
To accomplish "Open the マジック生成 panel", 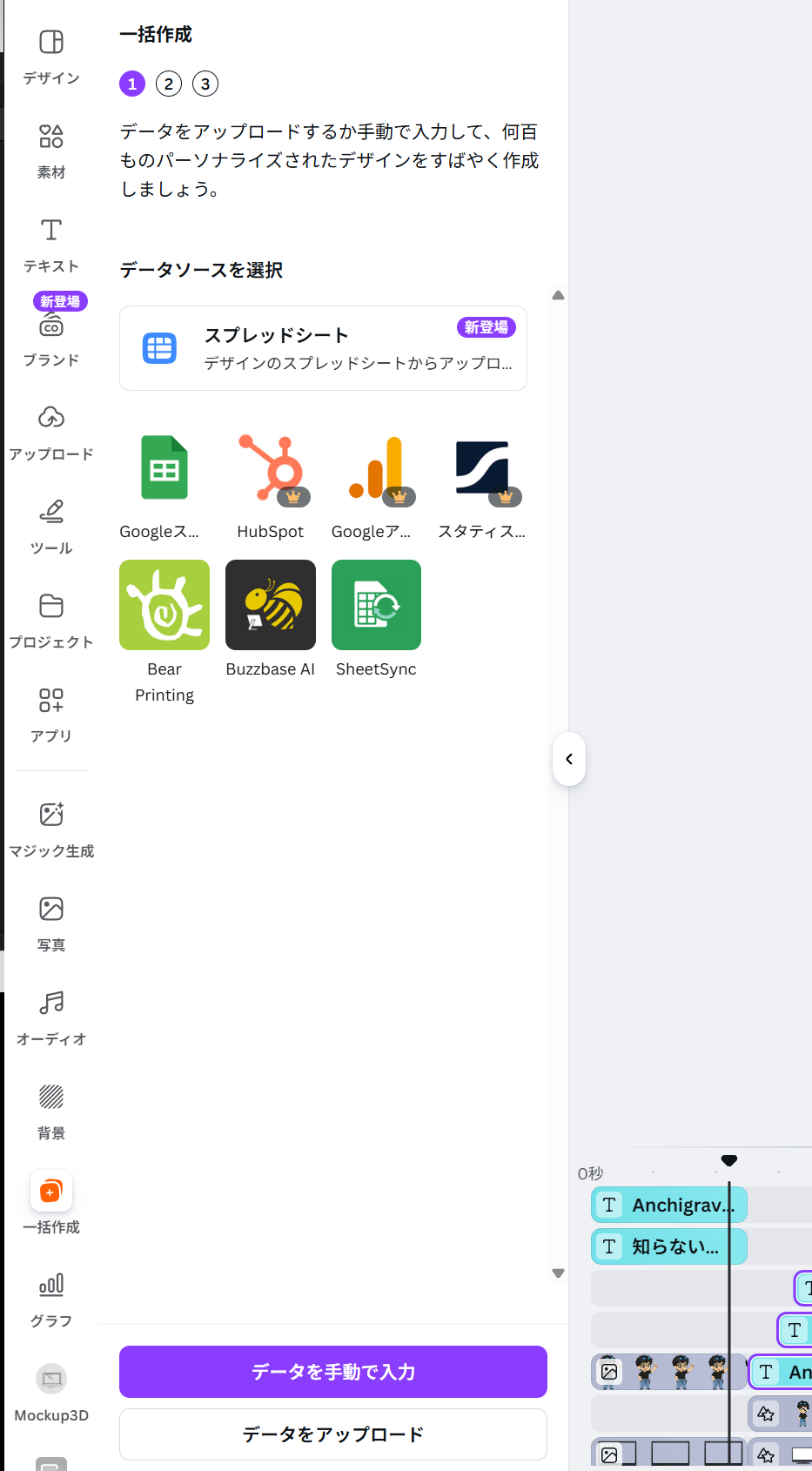I will (x=51, y=829).
